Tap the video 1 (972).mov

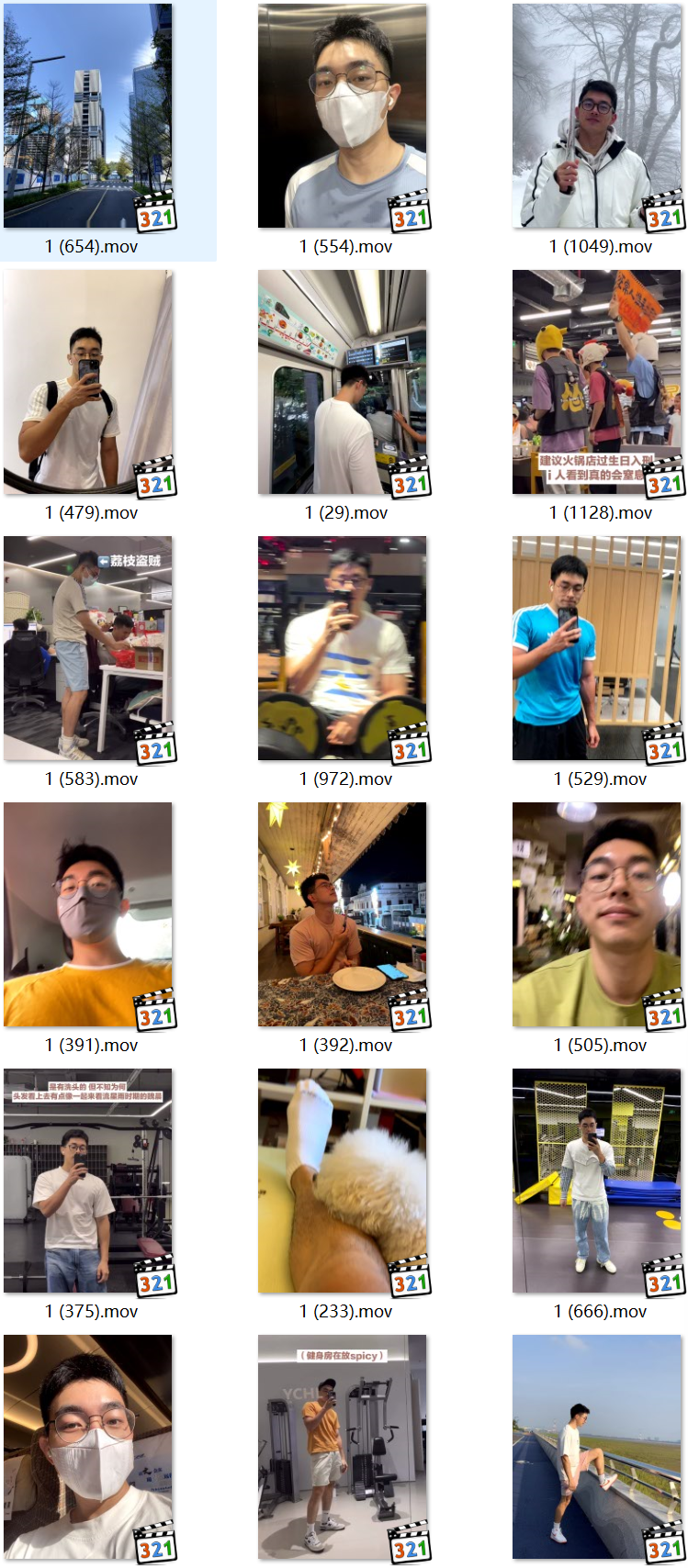[x=342, y=648]
